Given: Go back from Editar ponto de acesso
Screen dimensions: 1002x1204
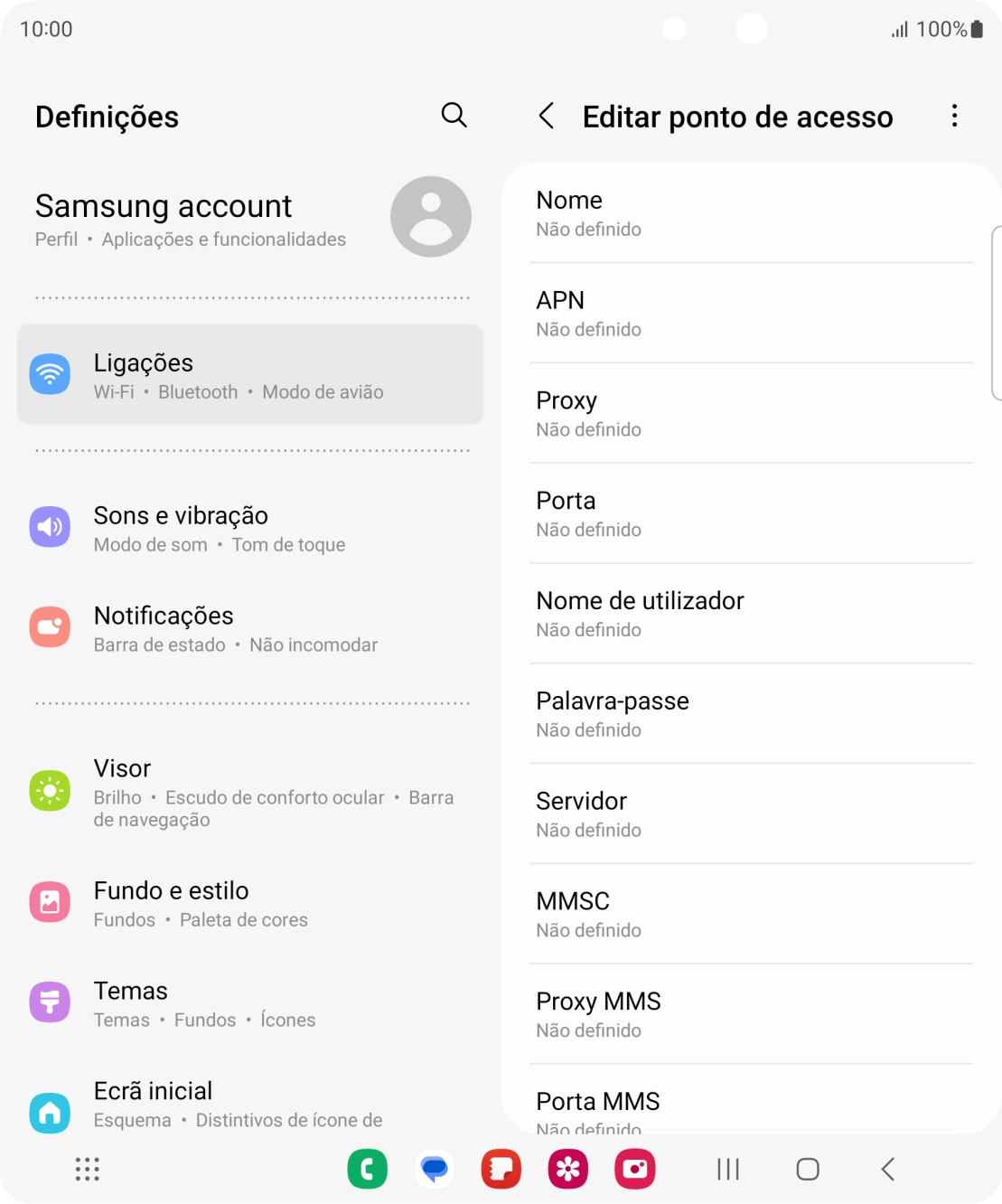Looking at the screenshot, I should (546, 116).
